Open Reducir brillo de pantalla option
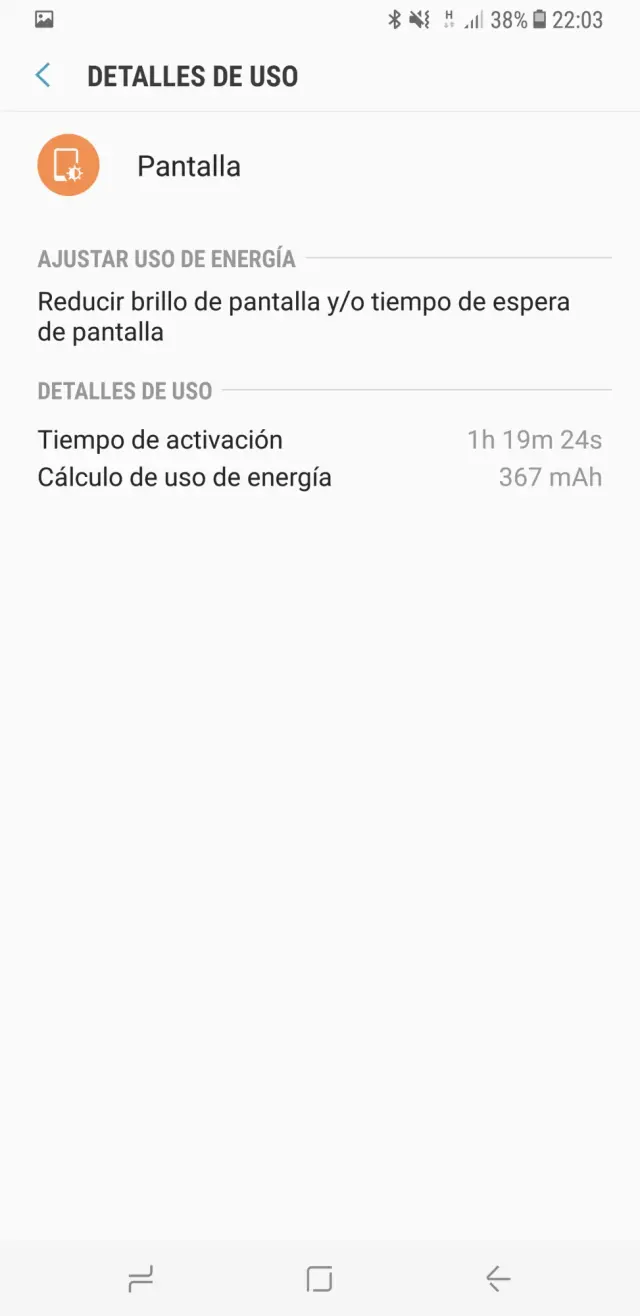 tap(303, 317)
